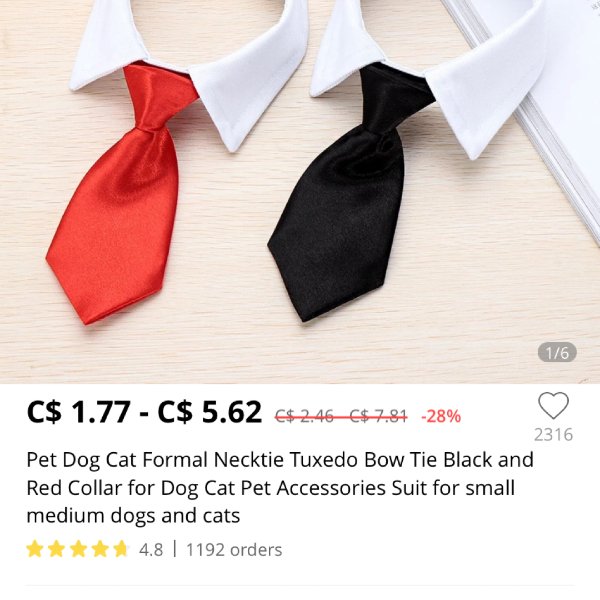600x600 pixels.
Task: Add necktie to wishlist with heart icon
Action: [553, 406]
